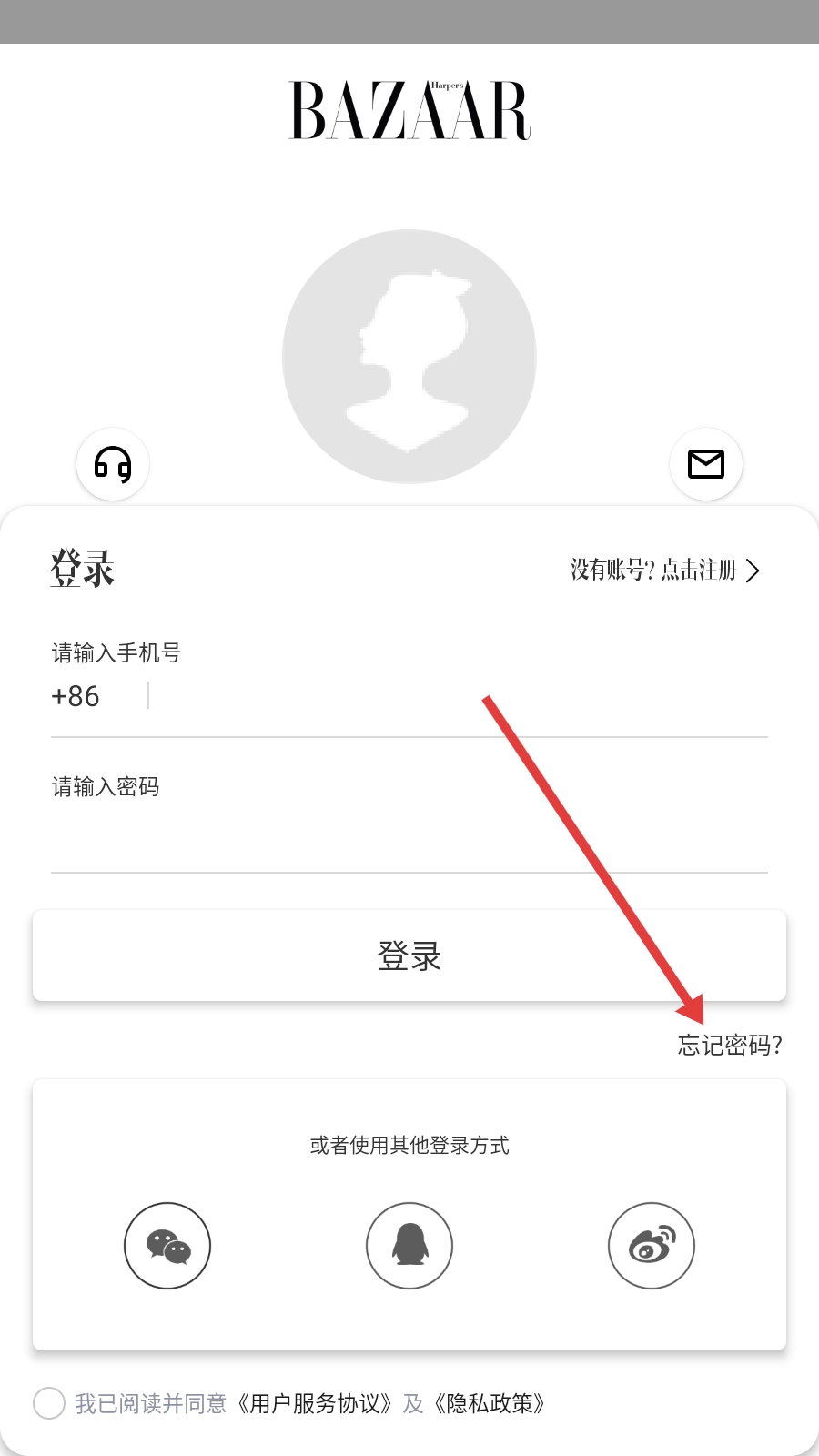The width and height of the screenshot is (819, 1456).
Task: Tap the 登录 login button
Action: pyautogui.click(x=409, y=955)
